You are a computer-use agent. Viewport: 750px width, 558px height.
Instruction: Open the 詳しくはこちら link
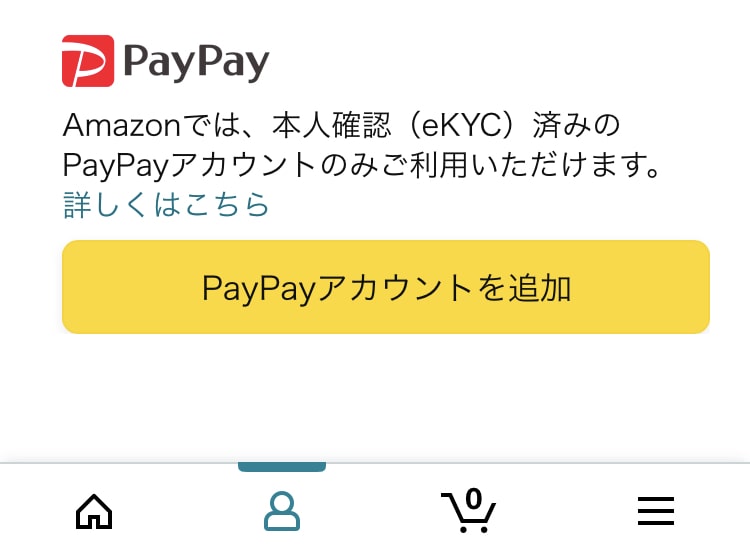[166, 204]
